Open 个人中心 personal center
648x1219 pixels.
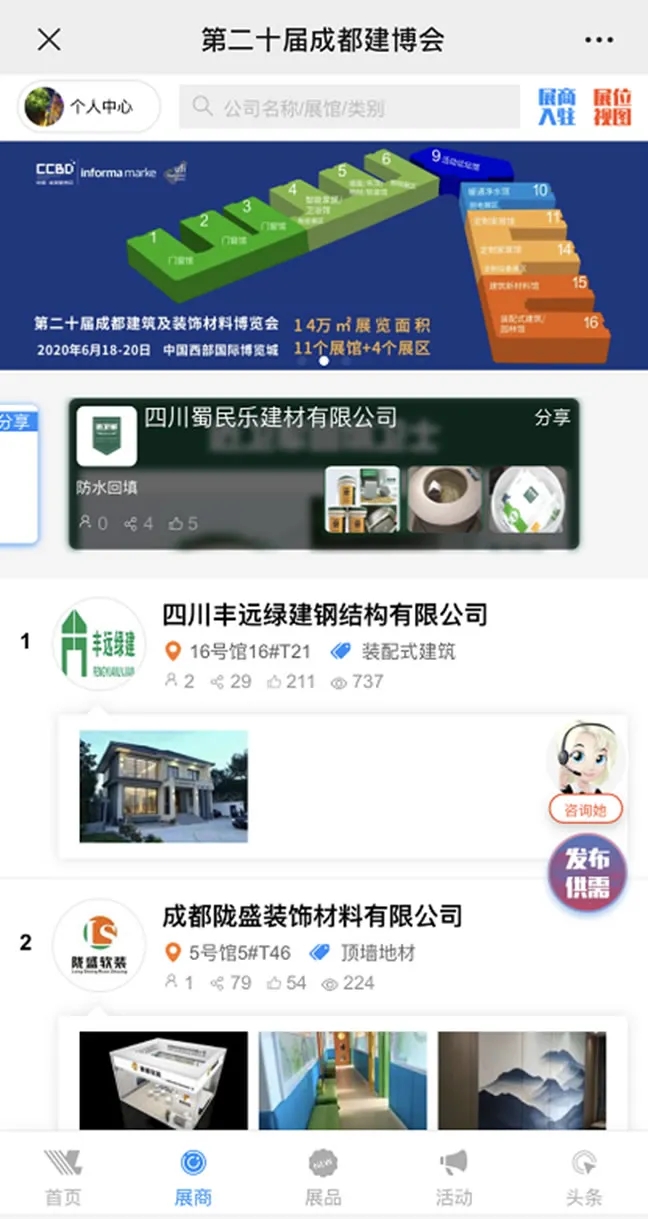[x=89, y=106]
